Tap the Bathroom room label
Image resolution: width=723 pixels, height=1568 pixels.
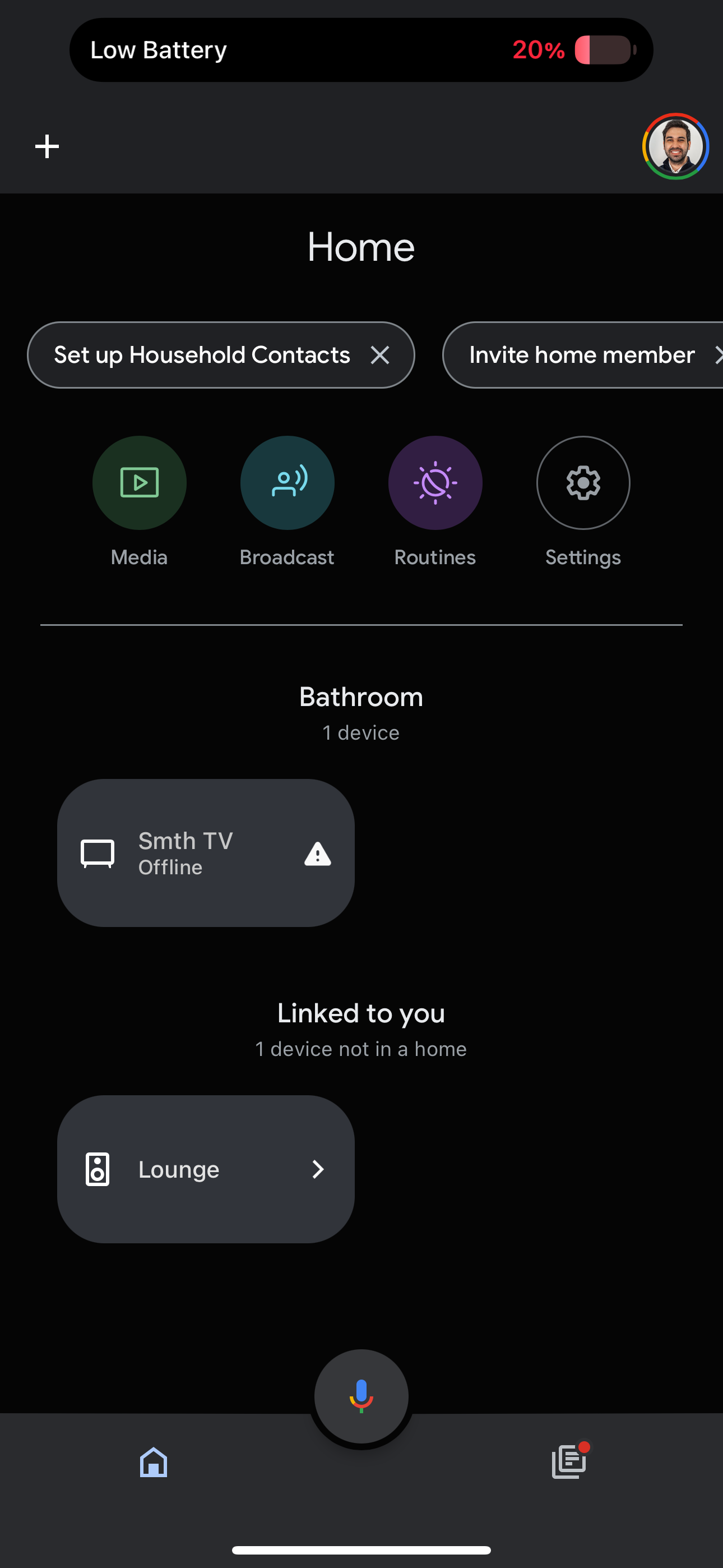(361, 697)
